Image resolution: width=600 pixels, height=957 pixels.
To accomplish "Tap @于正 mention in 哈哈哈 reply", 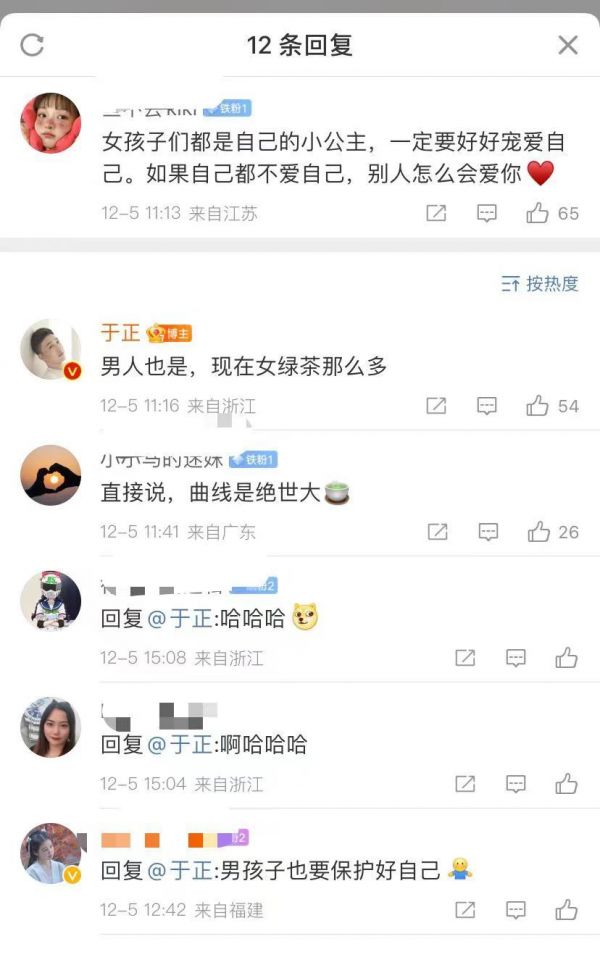I will coord(180,619).
